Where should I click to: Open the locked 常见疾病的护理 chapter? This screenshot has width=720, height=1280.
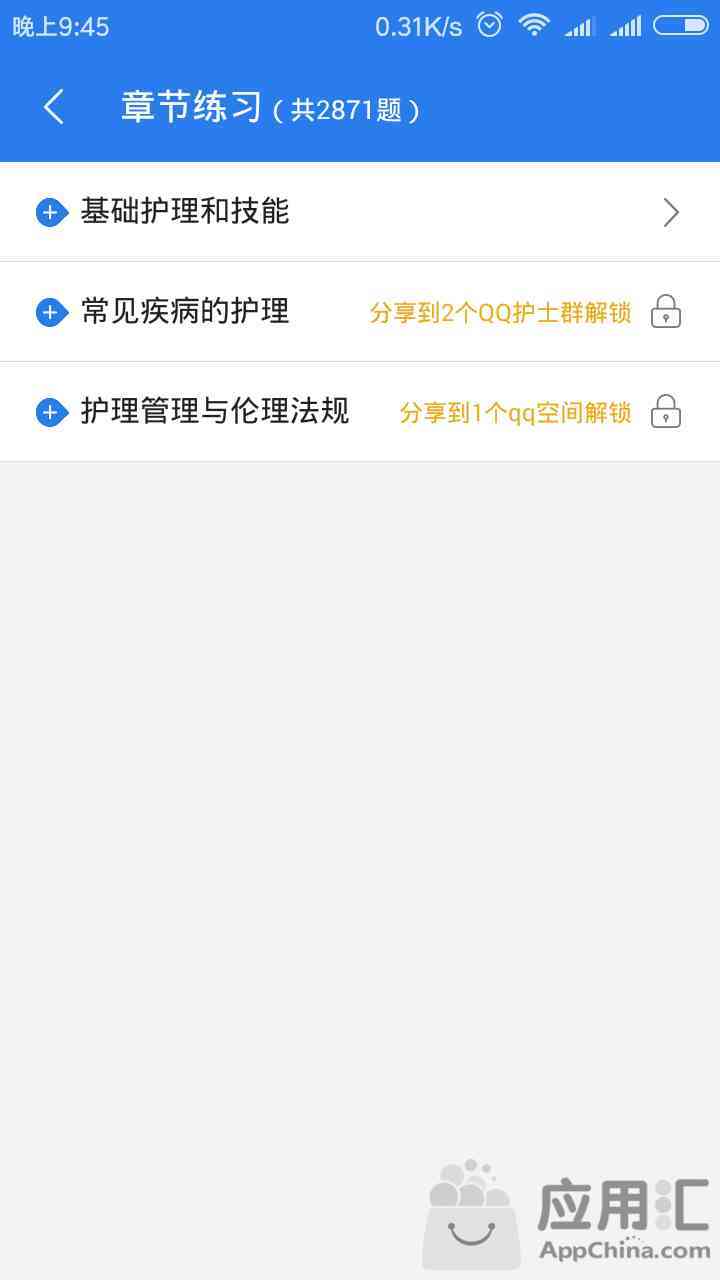360,312
